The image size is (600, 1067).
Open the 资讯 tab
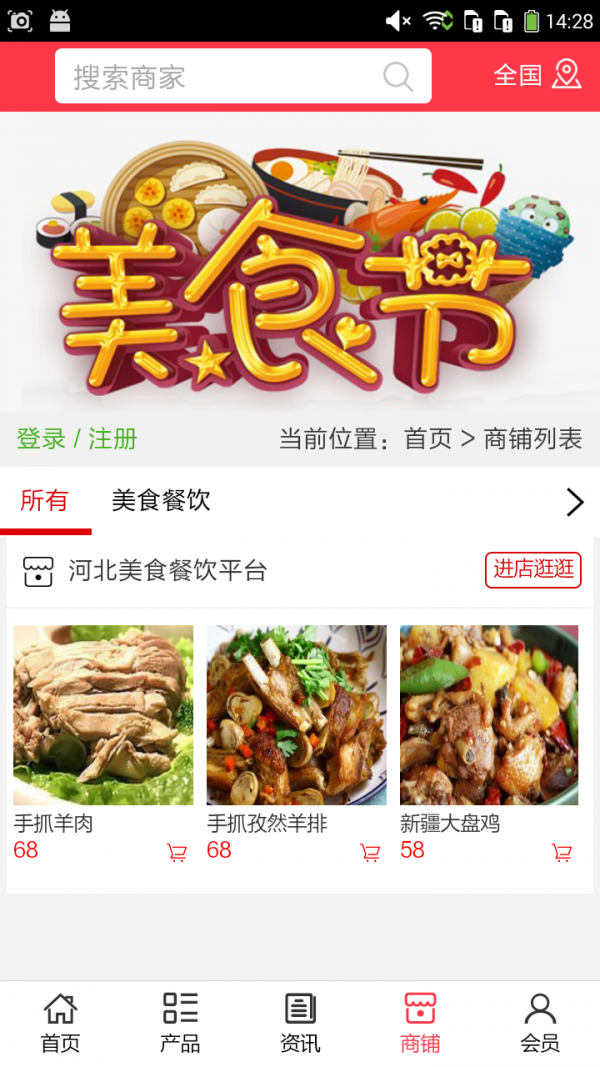[300, 1023]
